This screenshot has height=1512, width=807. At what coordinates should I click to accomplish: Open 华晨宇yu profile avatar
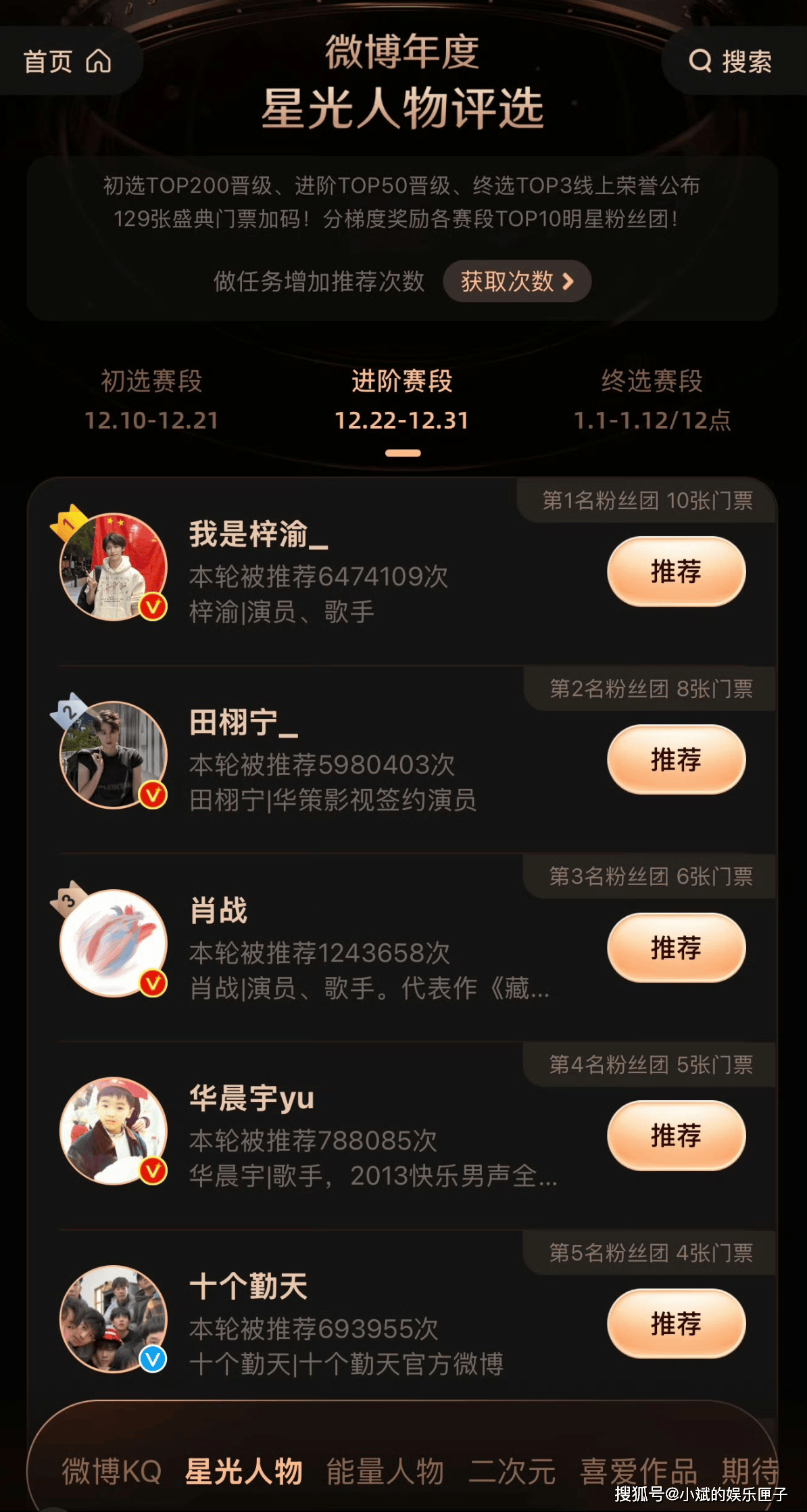(113, 1131)
